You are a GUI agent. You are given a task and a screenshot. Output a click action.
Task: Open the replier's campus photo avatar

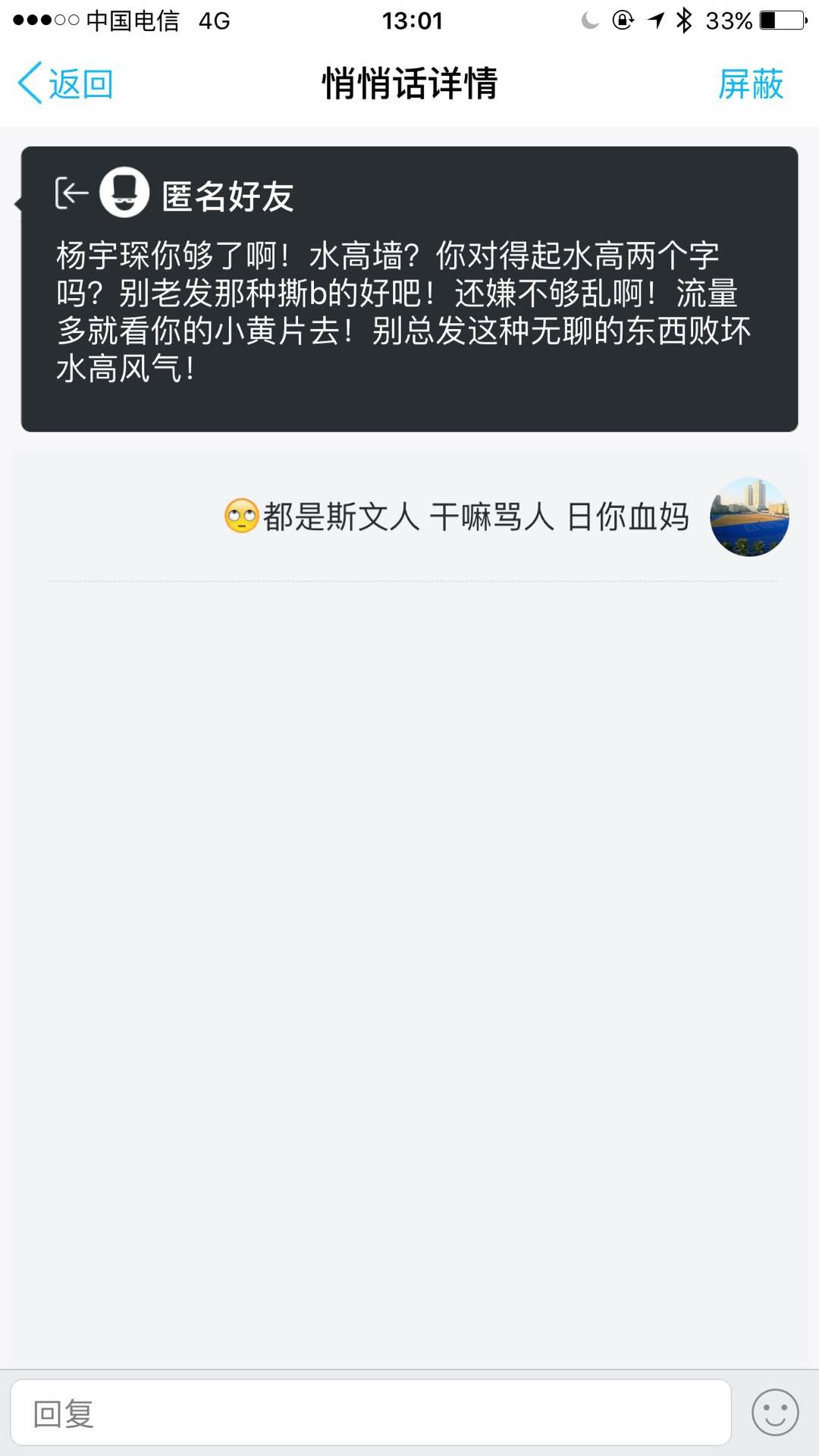[x=749, y=517]
